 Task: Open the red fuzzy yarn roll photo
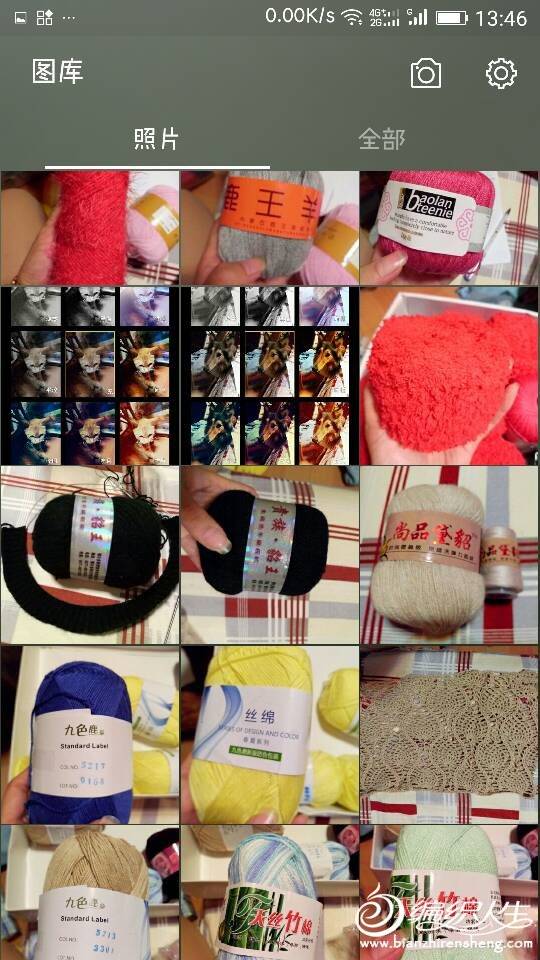(90, 228)
